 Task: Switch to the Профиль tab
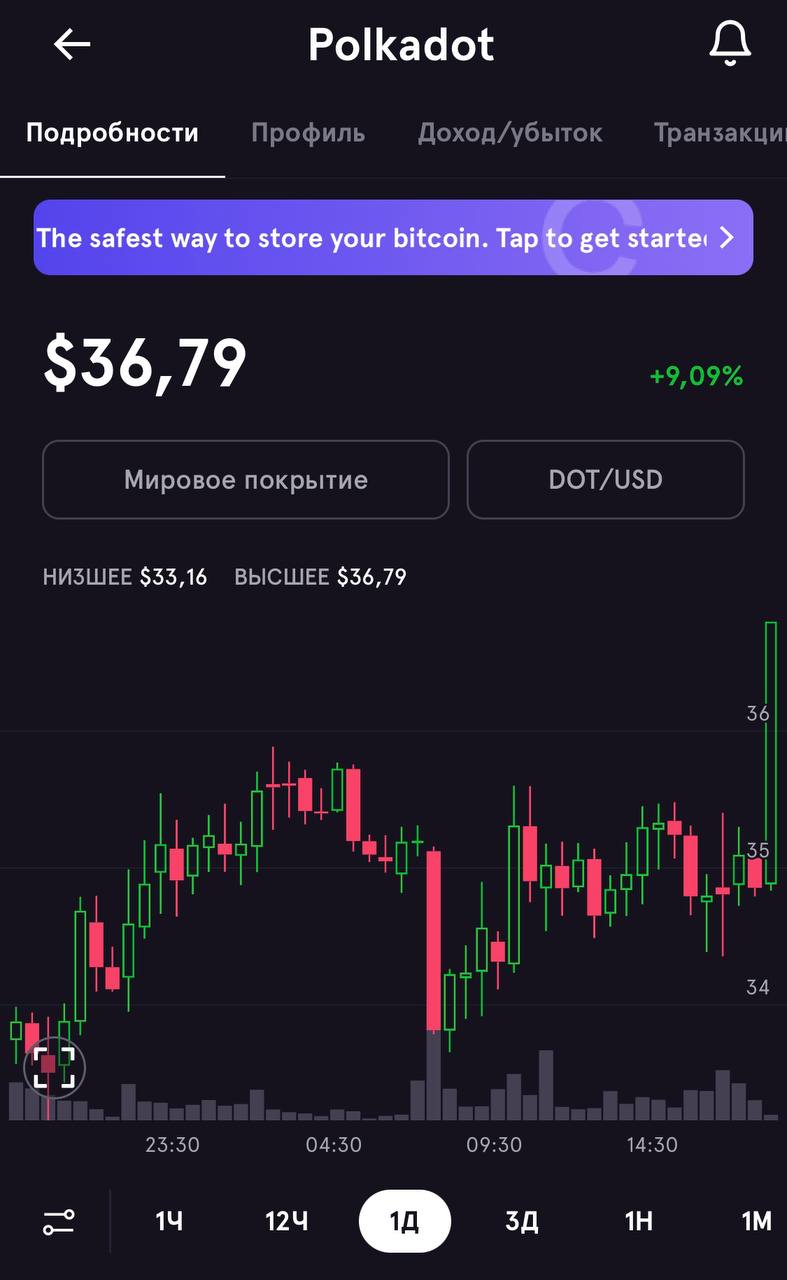click(x=308, y=133)
